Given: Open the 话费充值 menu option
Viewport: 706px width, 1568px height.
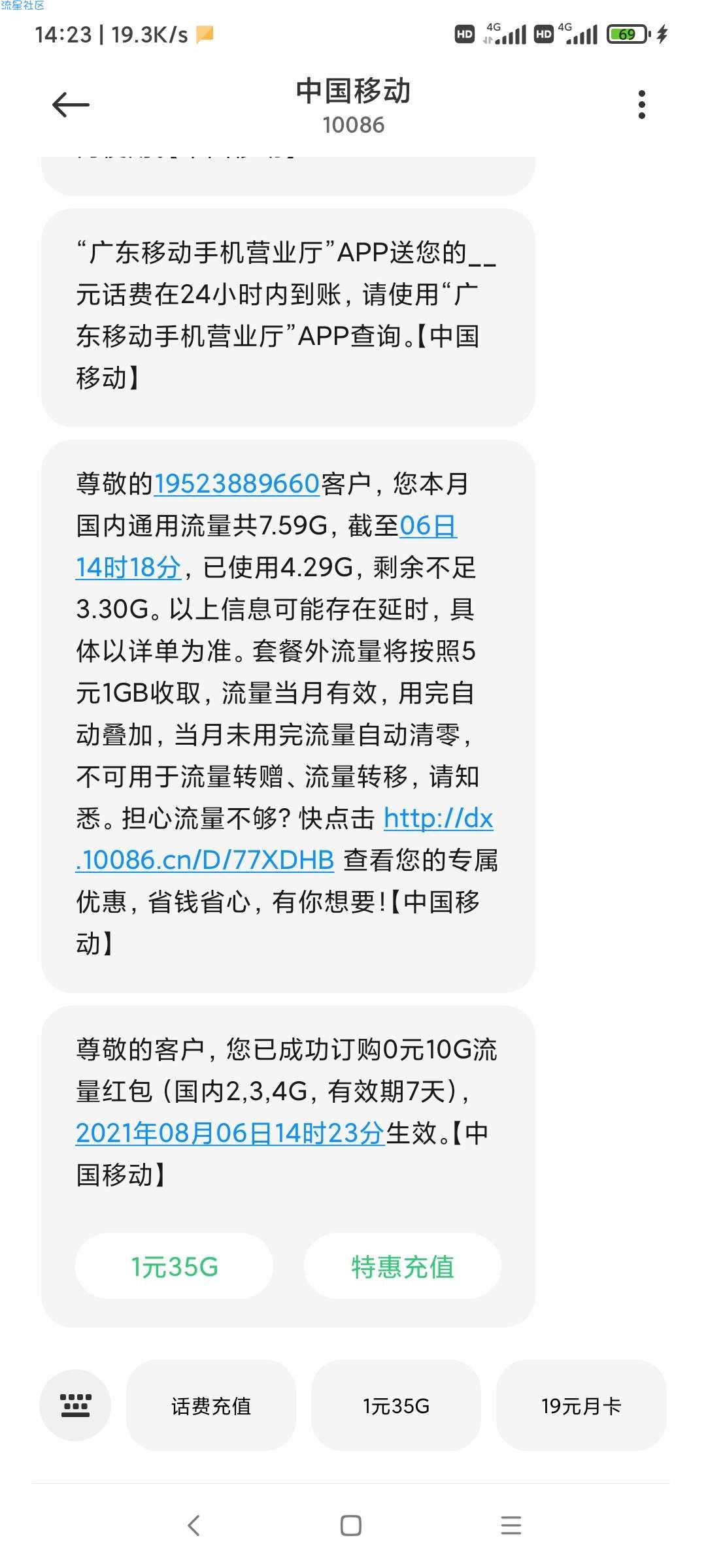Looking at the screenshot, I should (211, 1406).
